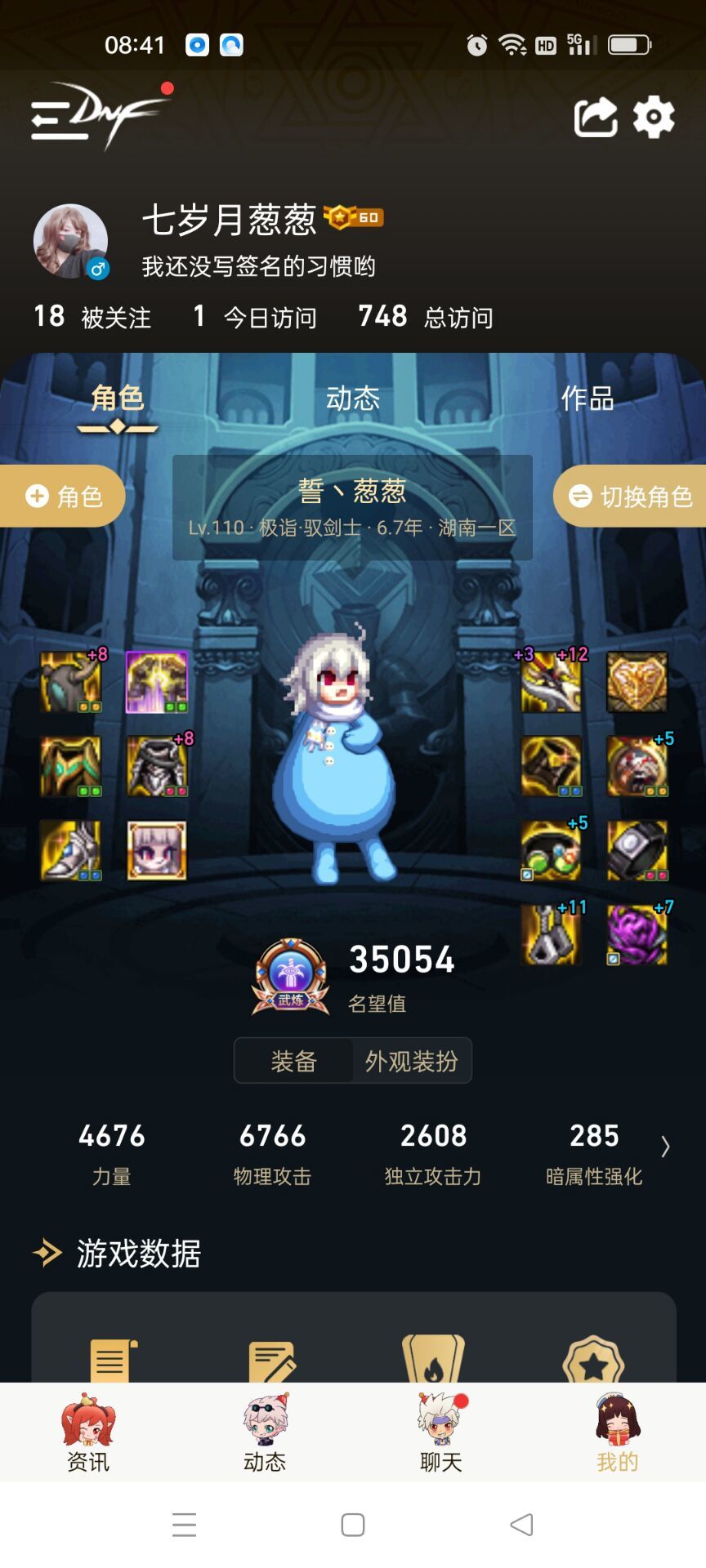Share this profile page
Viewport: 706px width, 1568px height.
[596, 118]
